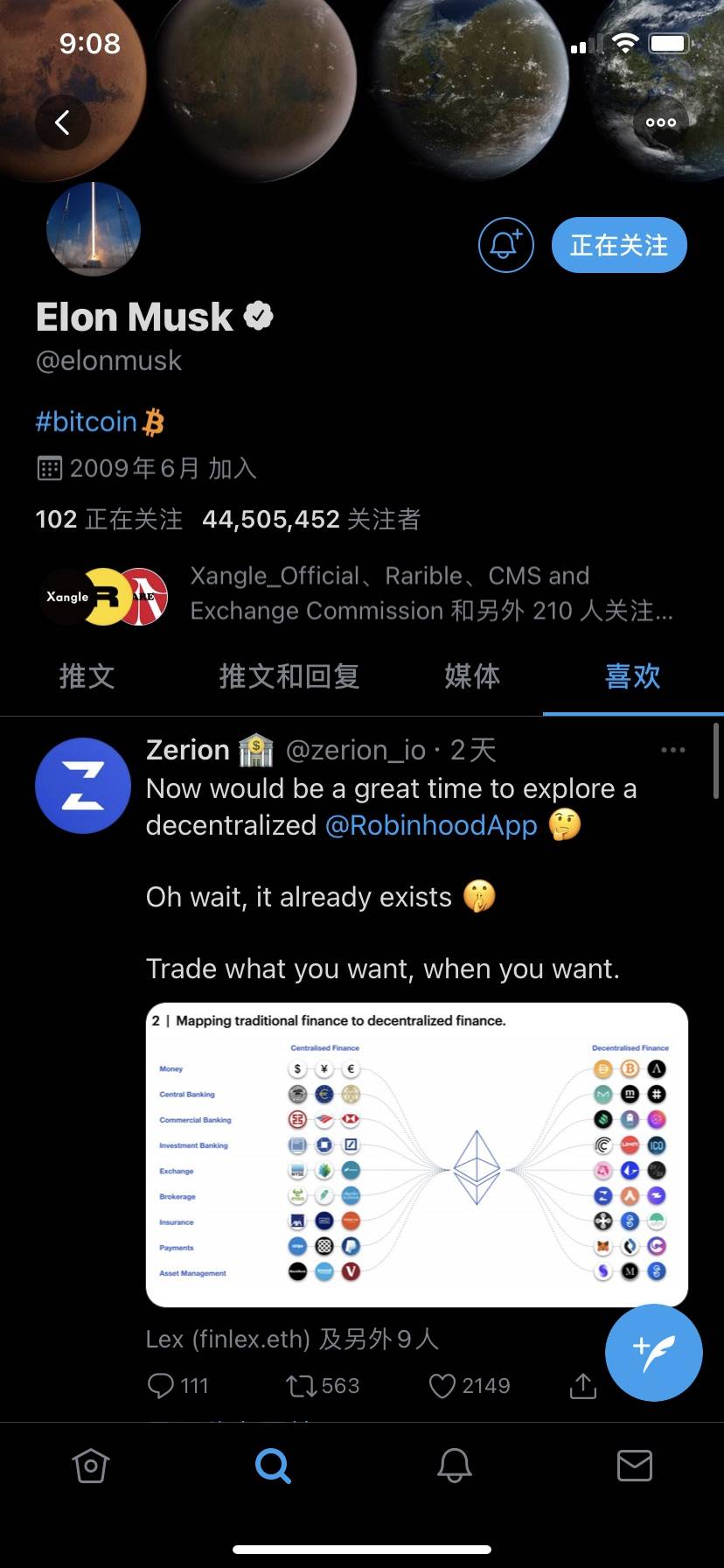The image size is (724, 1568).
Task: Tap the share icon under the tweet
Action: [x=582, y=1385]
